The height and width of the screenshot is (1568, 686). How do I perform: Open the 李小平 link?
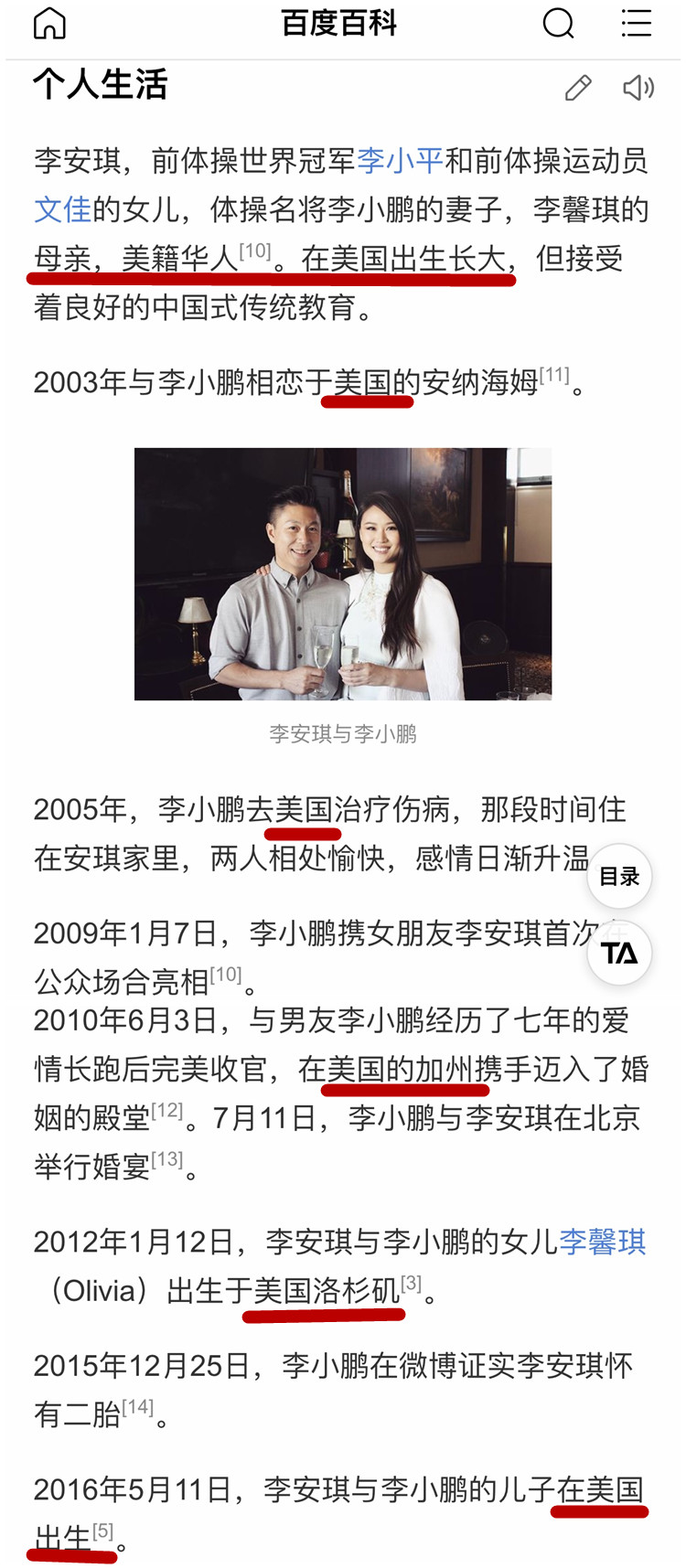click(400, 161)
